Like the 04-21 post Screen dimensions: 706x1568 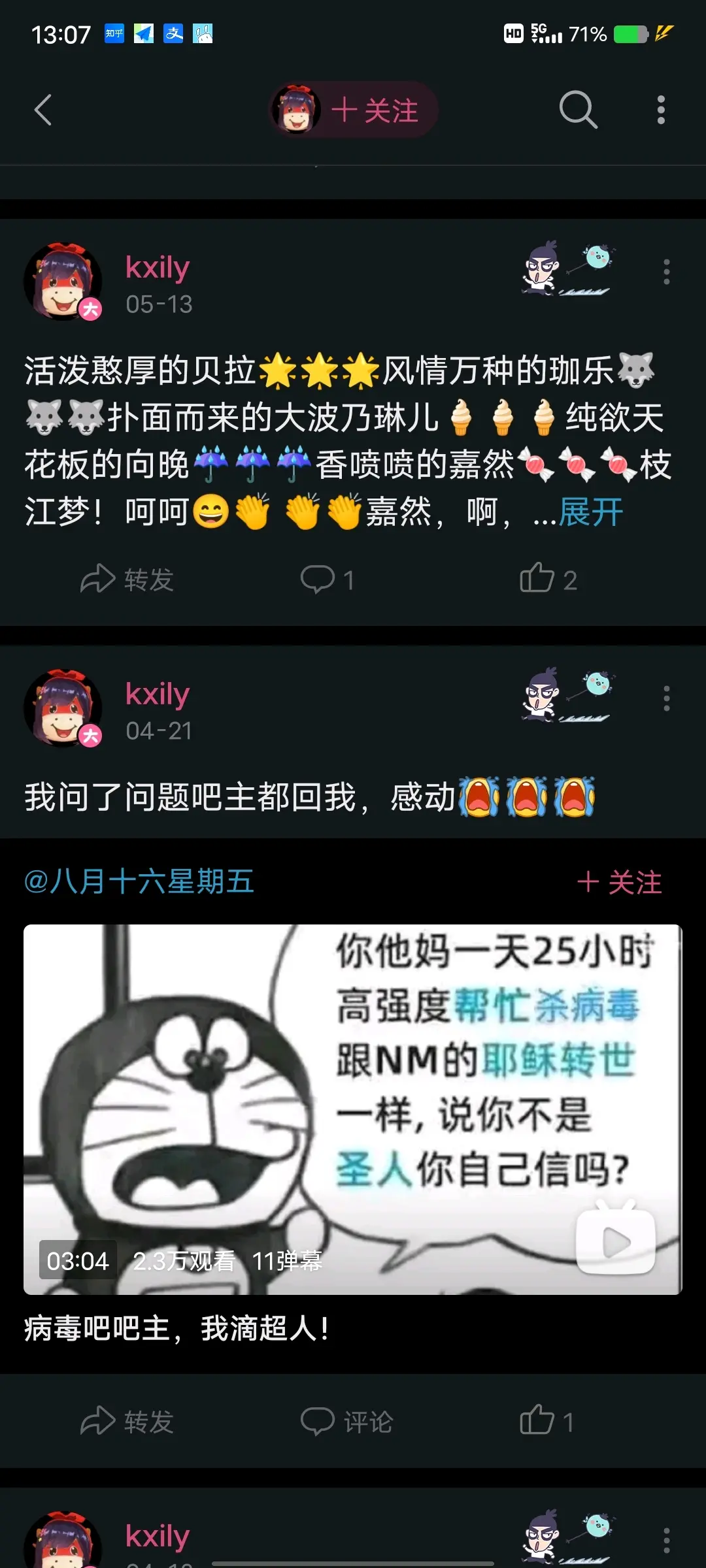coord(546,1421)
